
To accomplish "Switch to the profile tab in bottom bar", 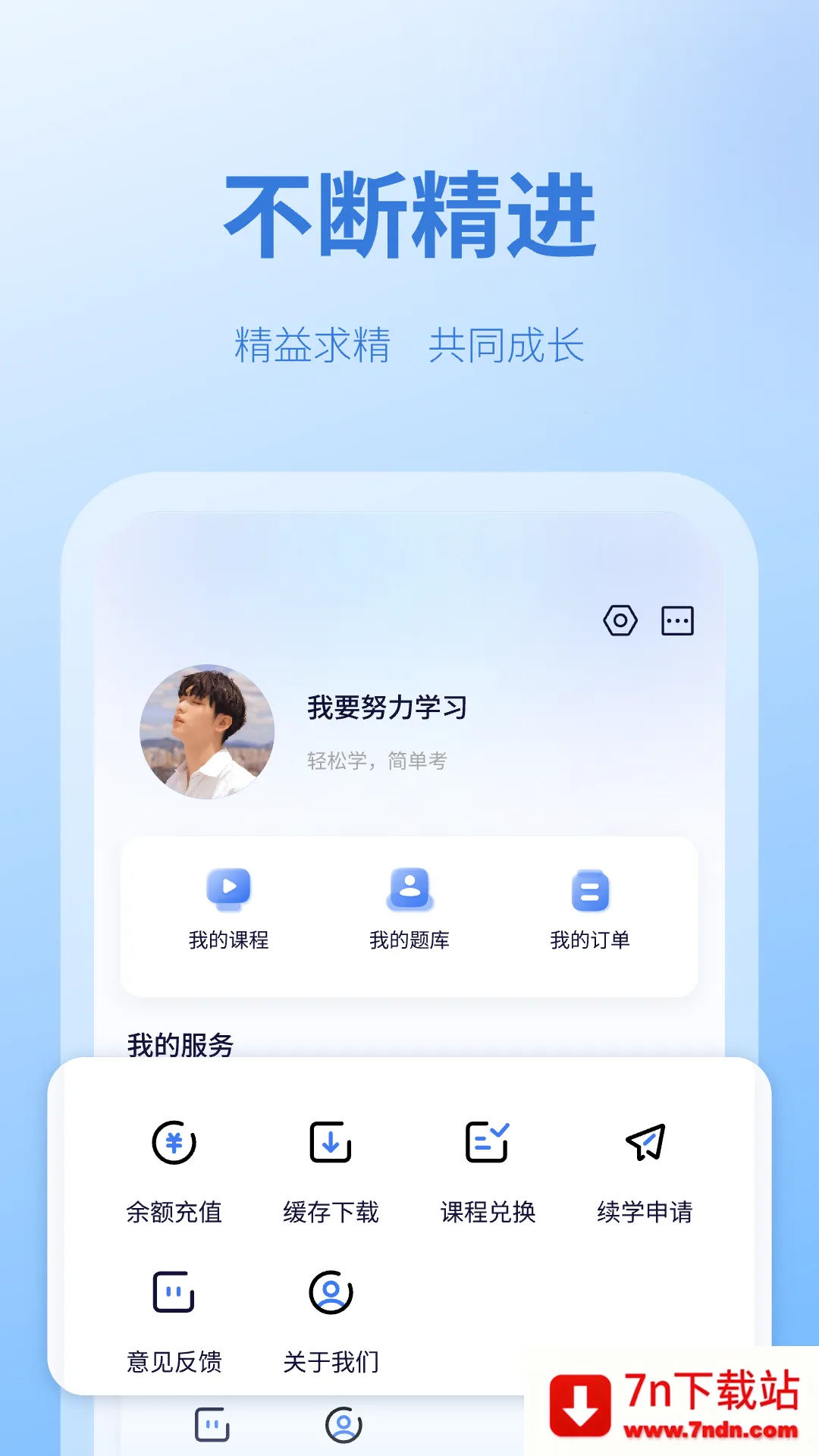I will [x=342, y=1424].
